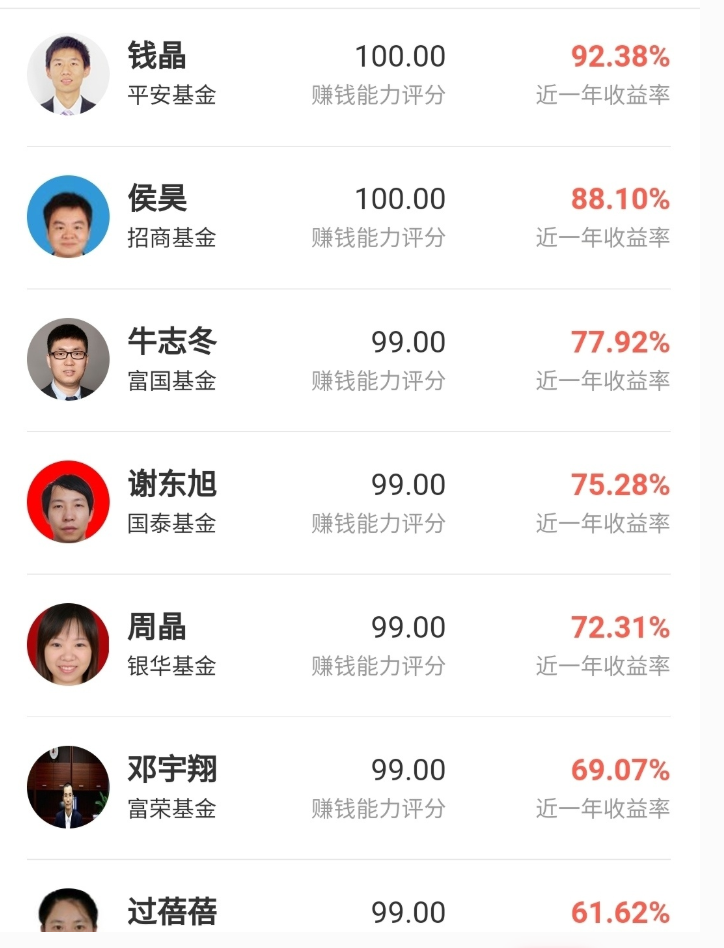Tap the 周晶 银华基金 entry
Image resolution: width=724 pixels, height=948 pixels.
(x=157, y=629)
